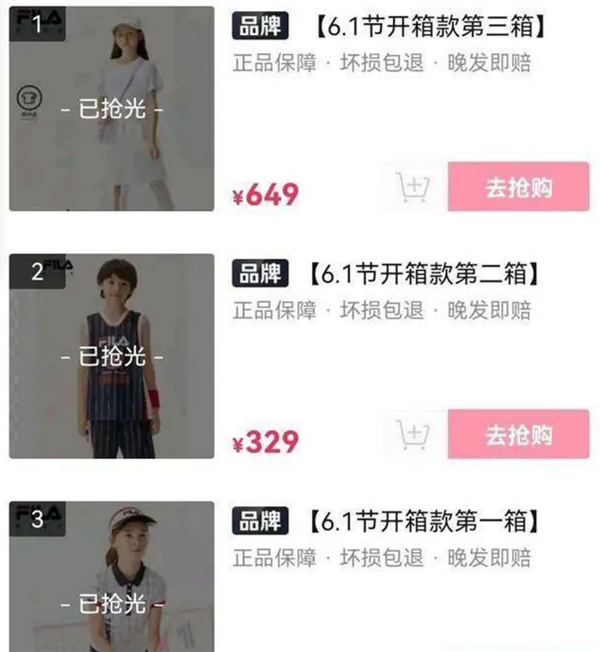Tap 去抢购 for the ¥649 第三箱 item
The image size is (600, 652).
(518, 187)
